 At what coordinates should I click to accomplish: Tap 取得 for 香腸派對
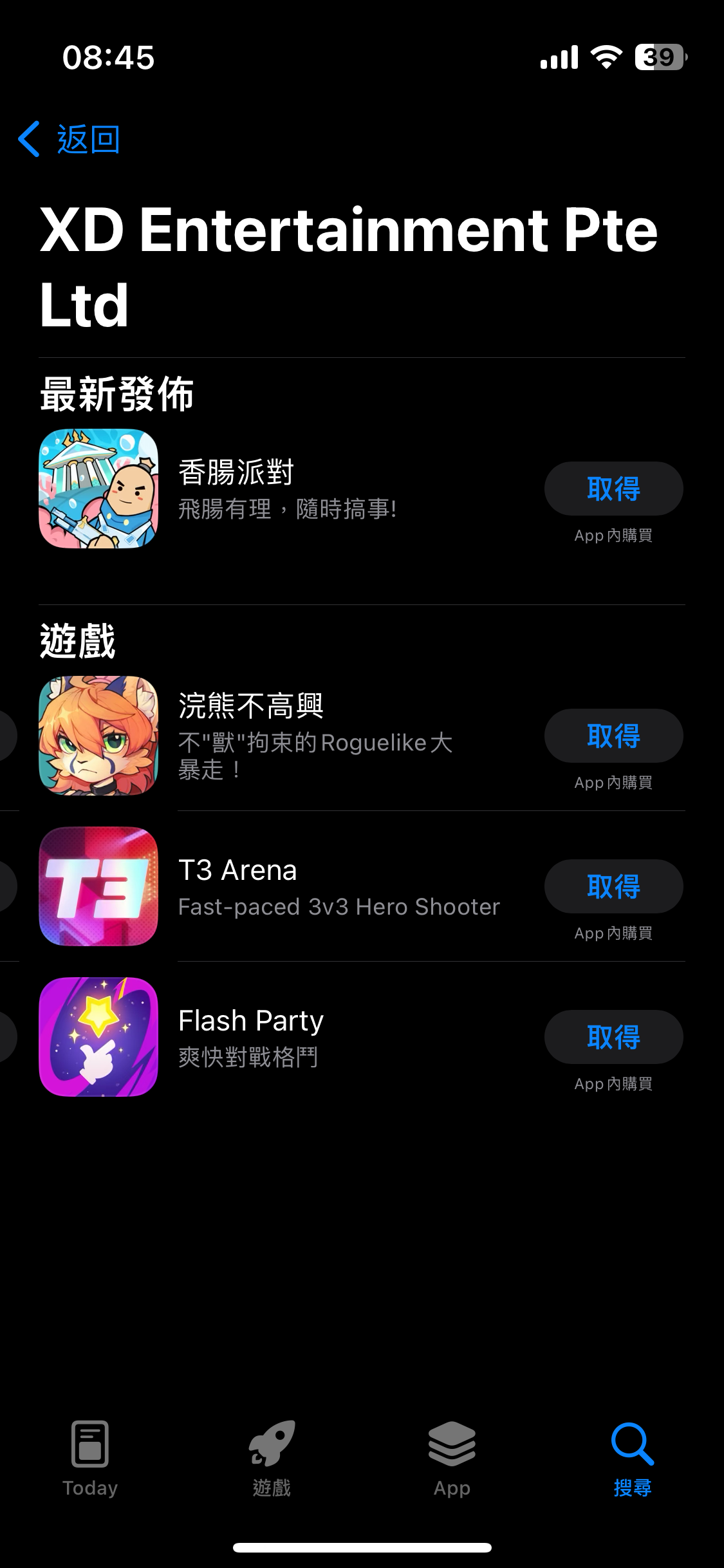pyautogui.click(x=613, y=489)
